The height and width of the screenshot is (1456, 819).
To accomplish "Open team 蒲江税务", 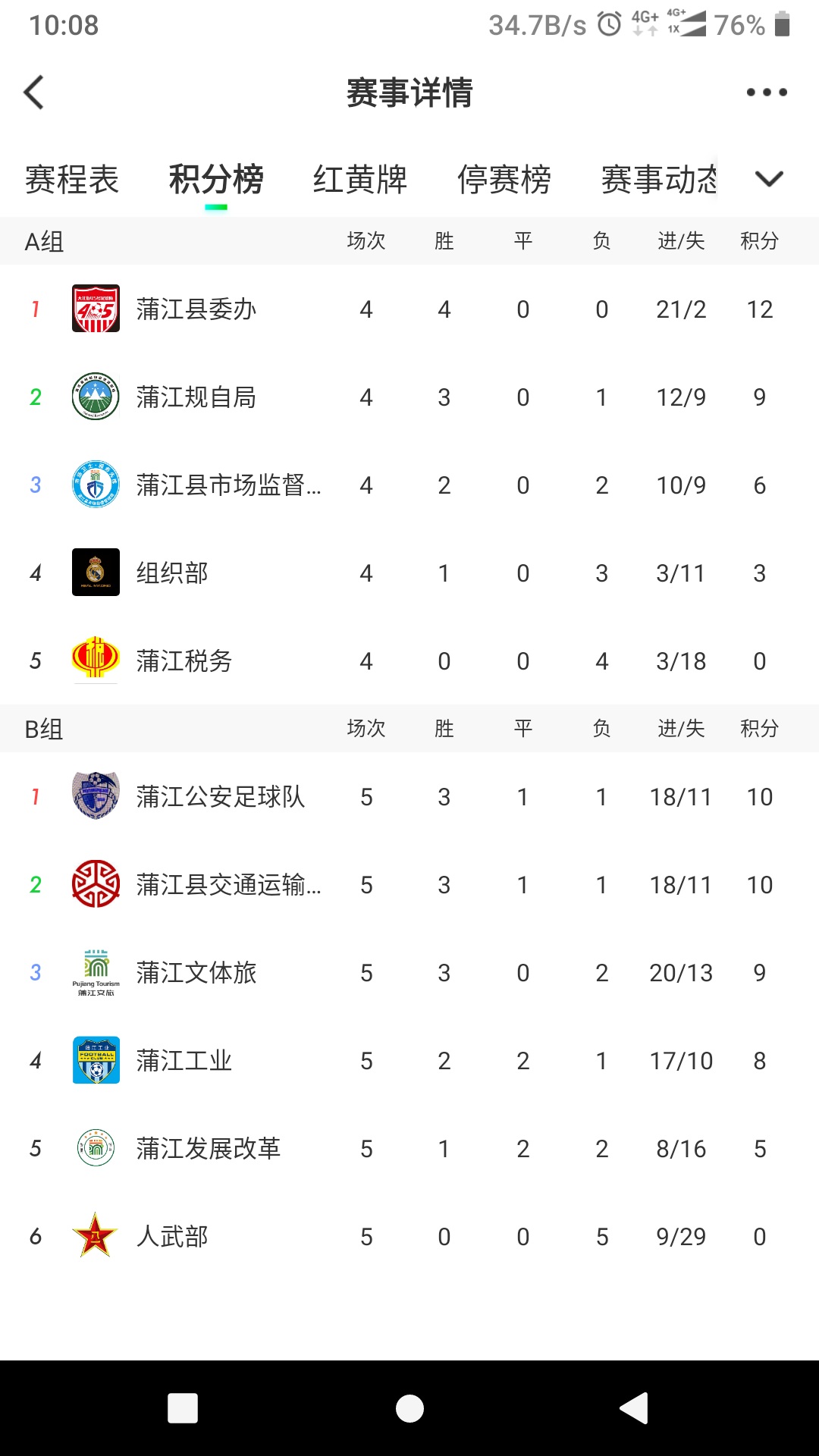I will [x=409, y=661].
